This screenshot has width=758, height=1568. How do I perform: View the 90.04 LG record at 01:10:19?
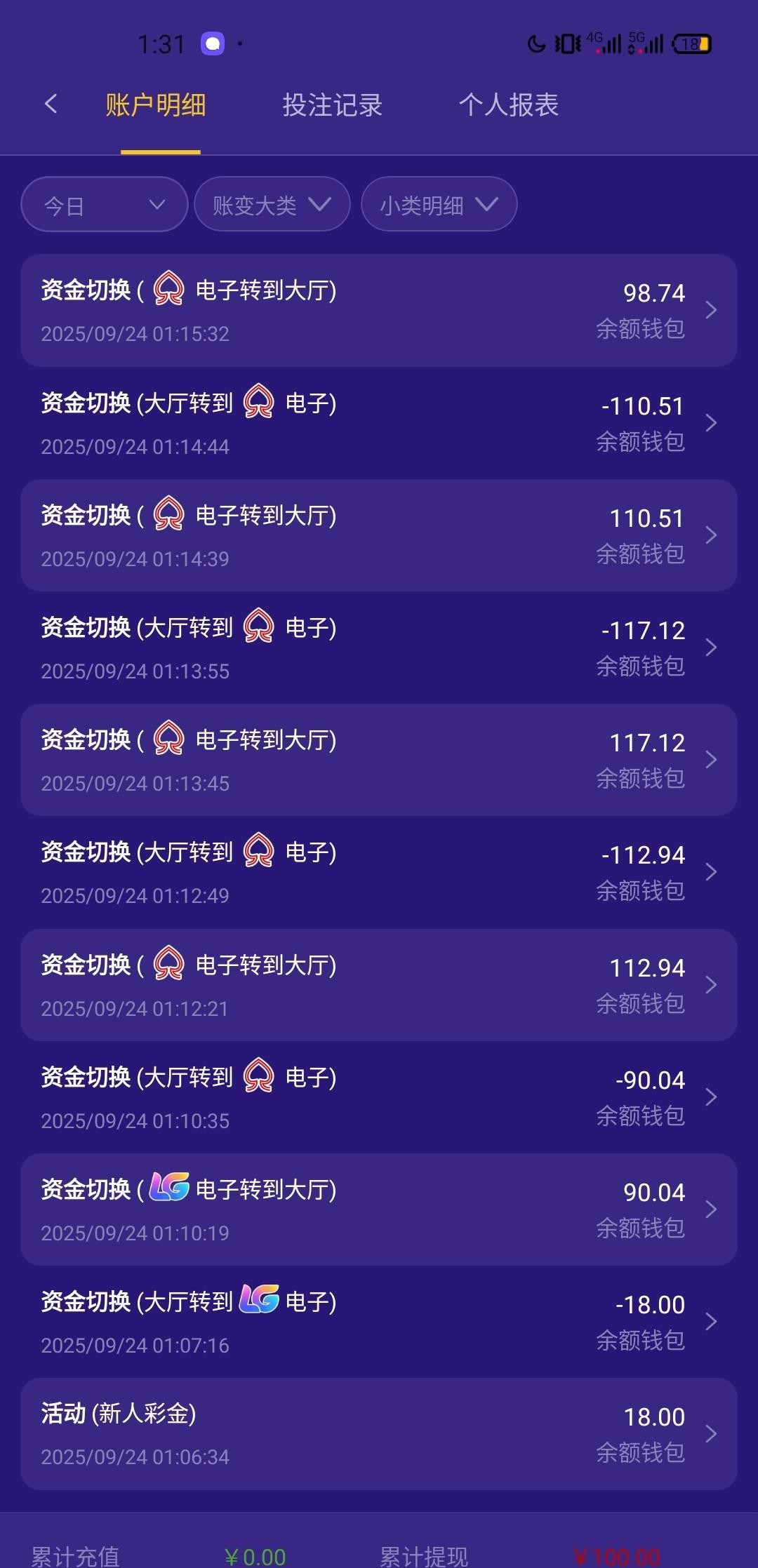click(378, 1209)
